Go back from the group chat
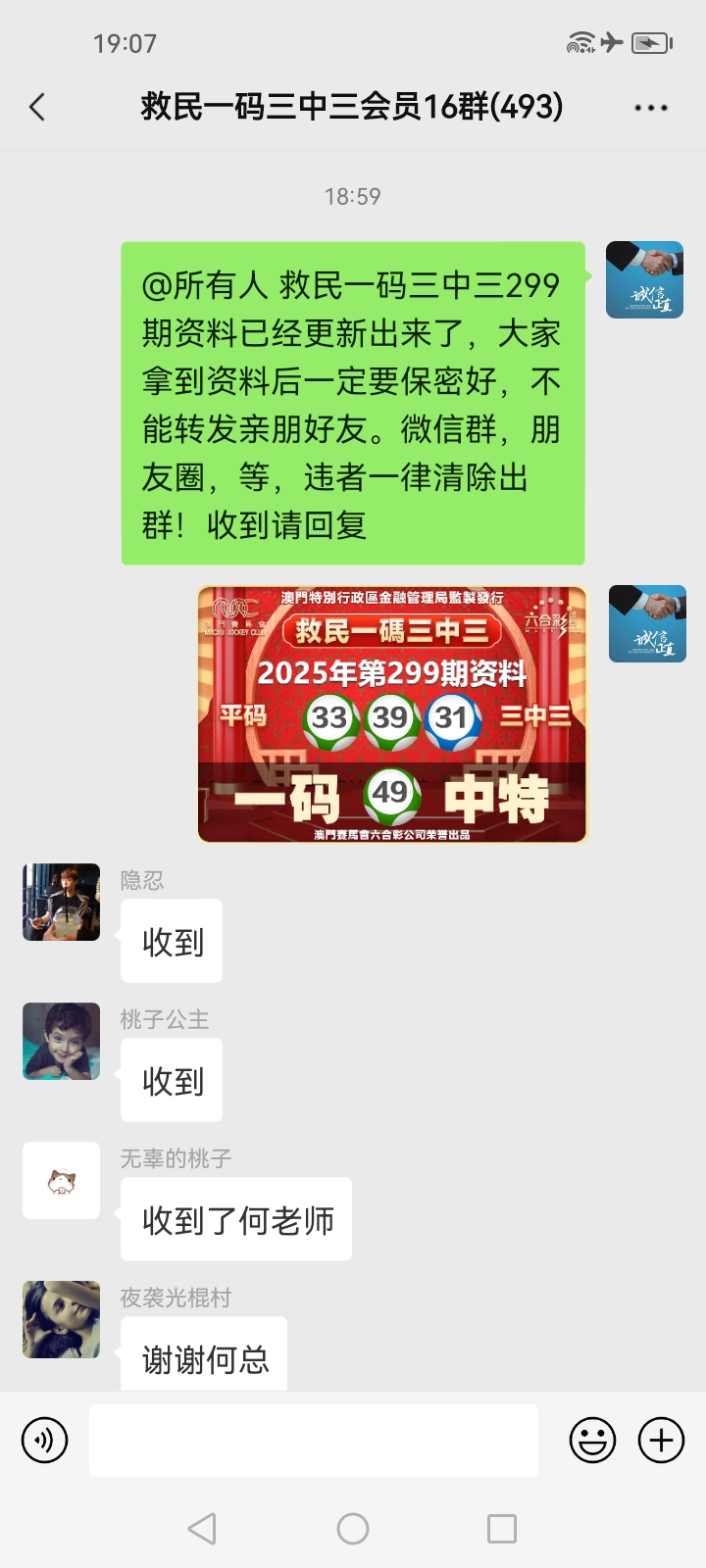706x1568 pixels. [38, 107]
